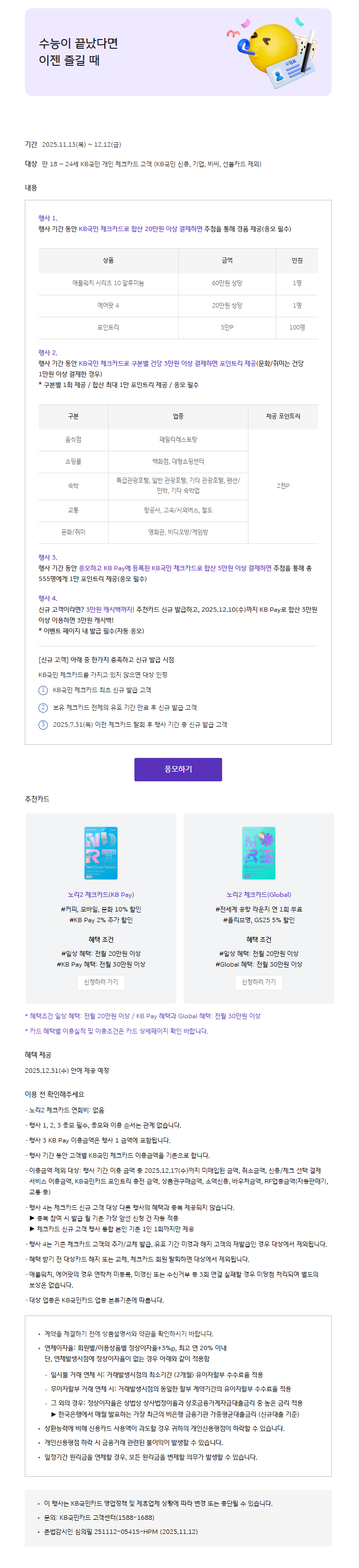
Task: Tap the 응모하기 button
Action: (x=178, y=769)
